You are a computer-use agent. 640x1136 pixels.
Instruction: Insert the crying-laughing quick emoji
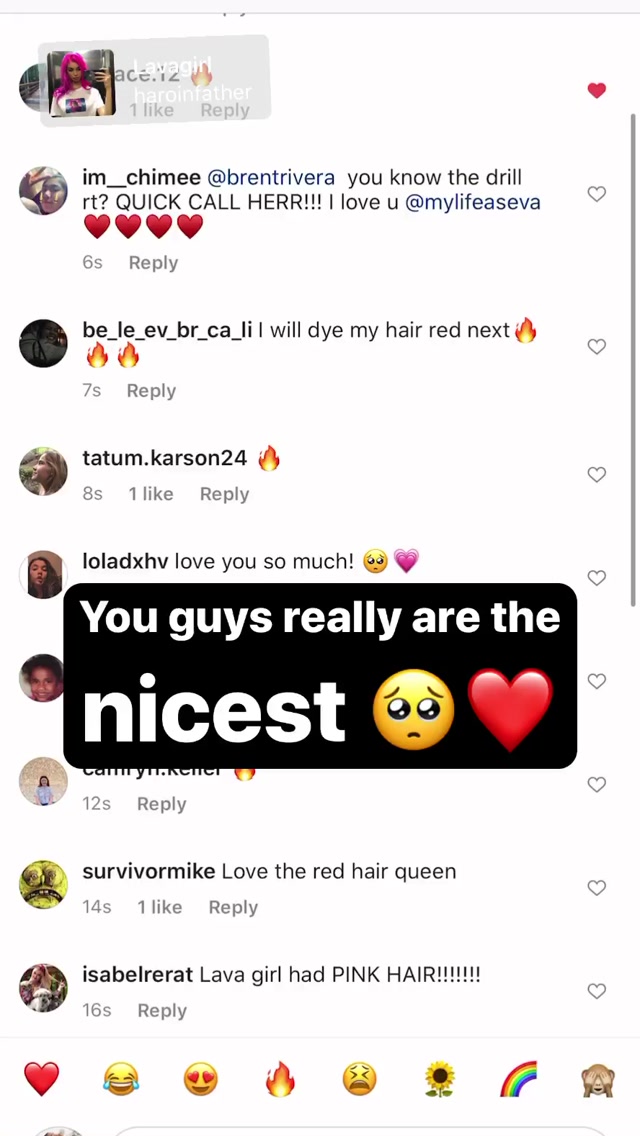click(121, 1079)
